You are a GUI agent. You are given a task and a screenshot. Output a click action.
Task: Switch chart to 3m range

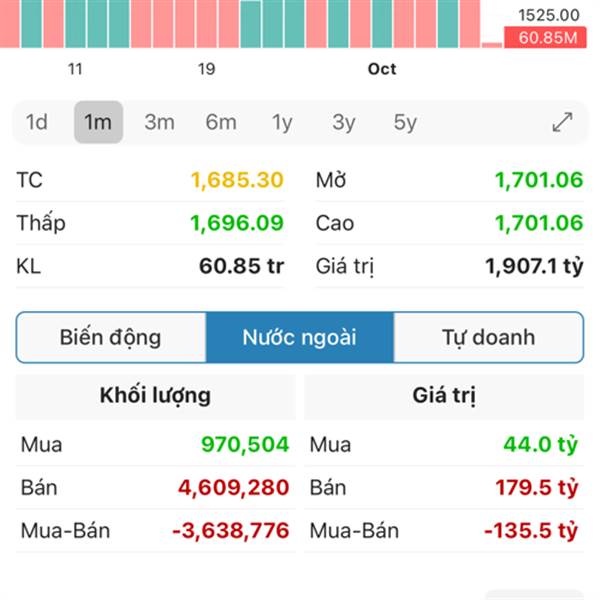pyautogui.click(x=159, y=122)
